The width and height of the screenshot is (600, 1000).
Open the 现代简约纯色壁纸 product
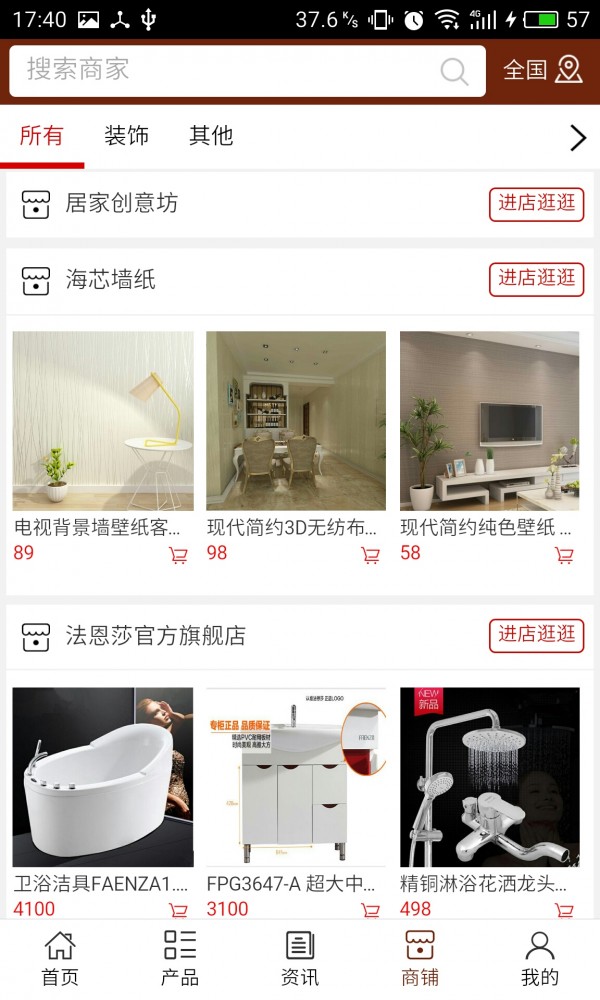pyautogui.click(x=489, y=421)
